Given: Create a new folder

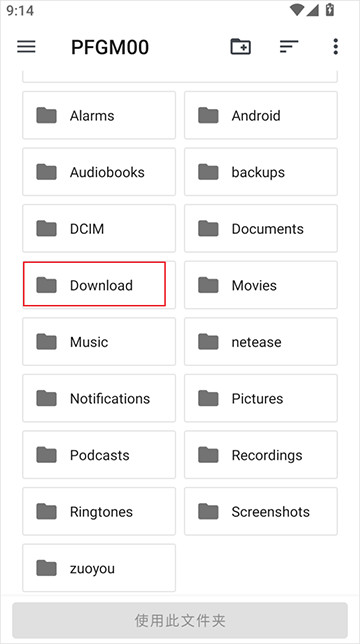Looking at the screenshot, I should coord(241,47).
